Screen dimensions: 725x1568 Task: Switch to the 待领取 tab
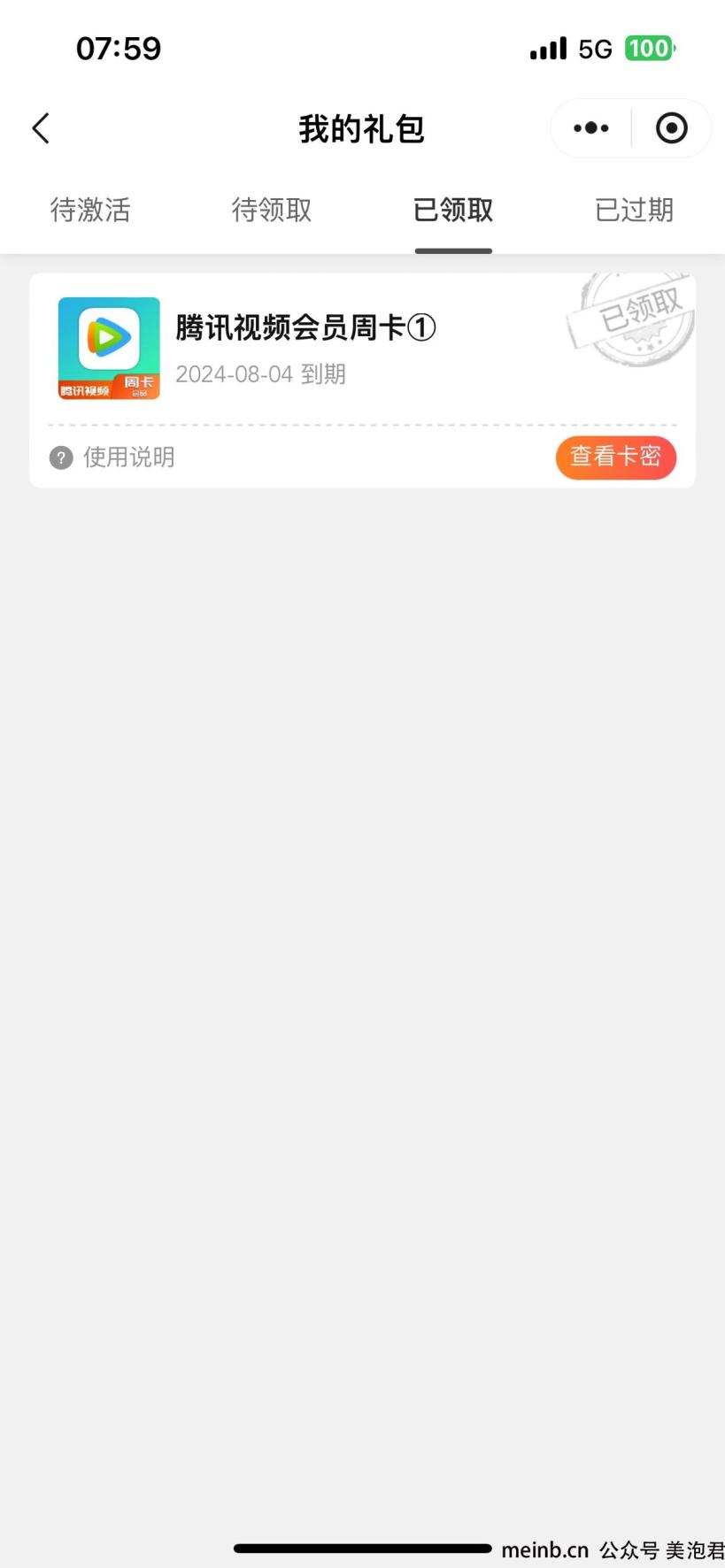pyautogui.click(x=272, y=210)
